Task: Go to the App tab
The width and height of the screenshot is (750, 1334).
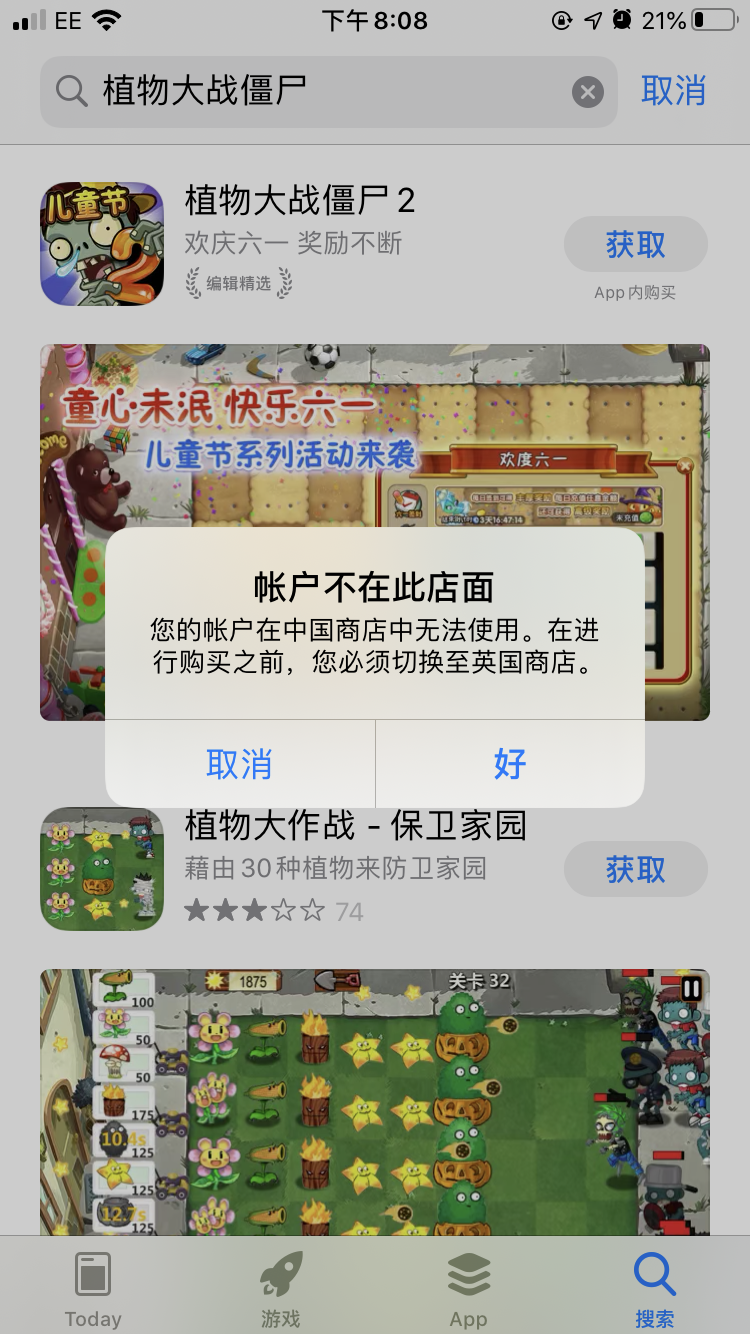Action: (468, 1290)
